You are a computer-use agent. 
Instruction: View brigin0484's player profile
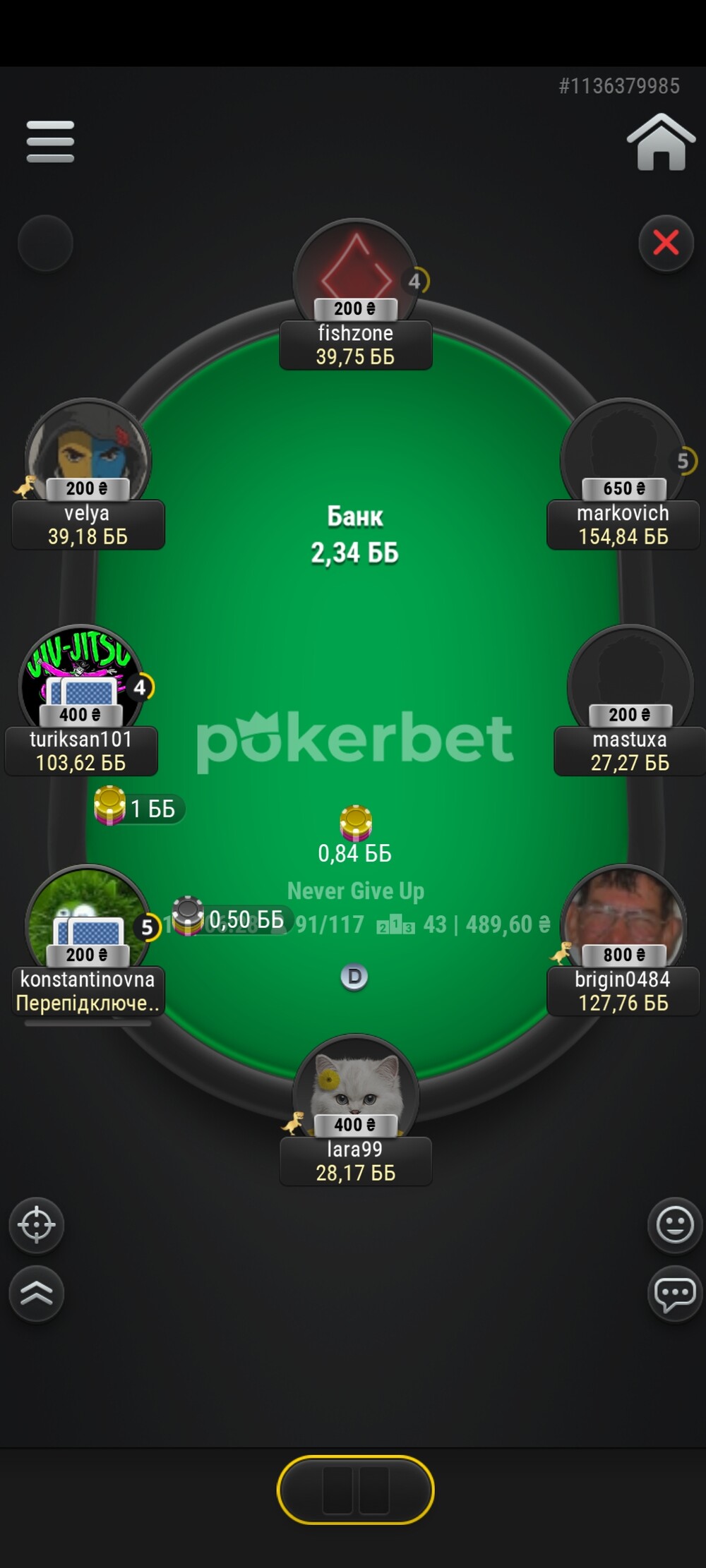click(x=623, y=941)
